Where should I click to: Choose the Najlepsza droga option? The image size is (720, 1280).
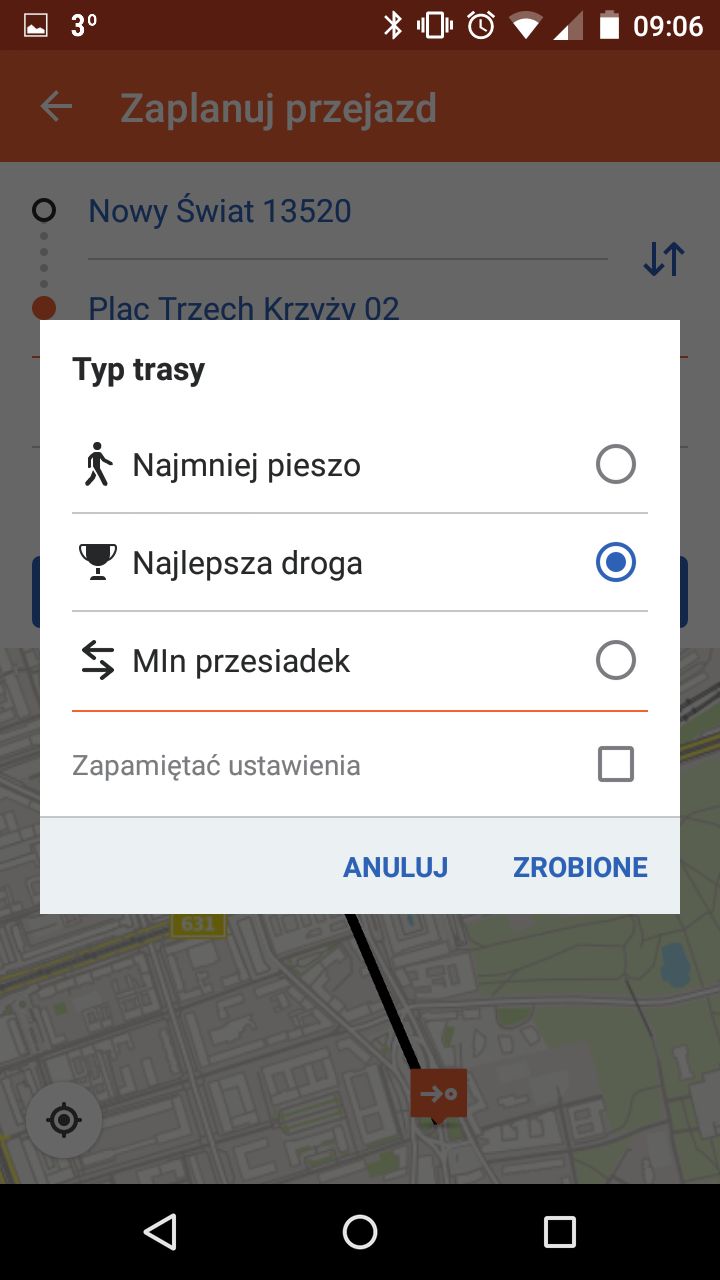pos(360,563)
